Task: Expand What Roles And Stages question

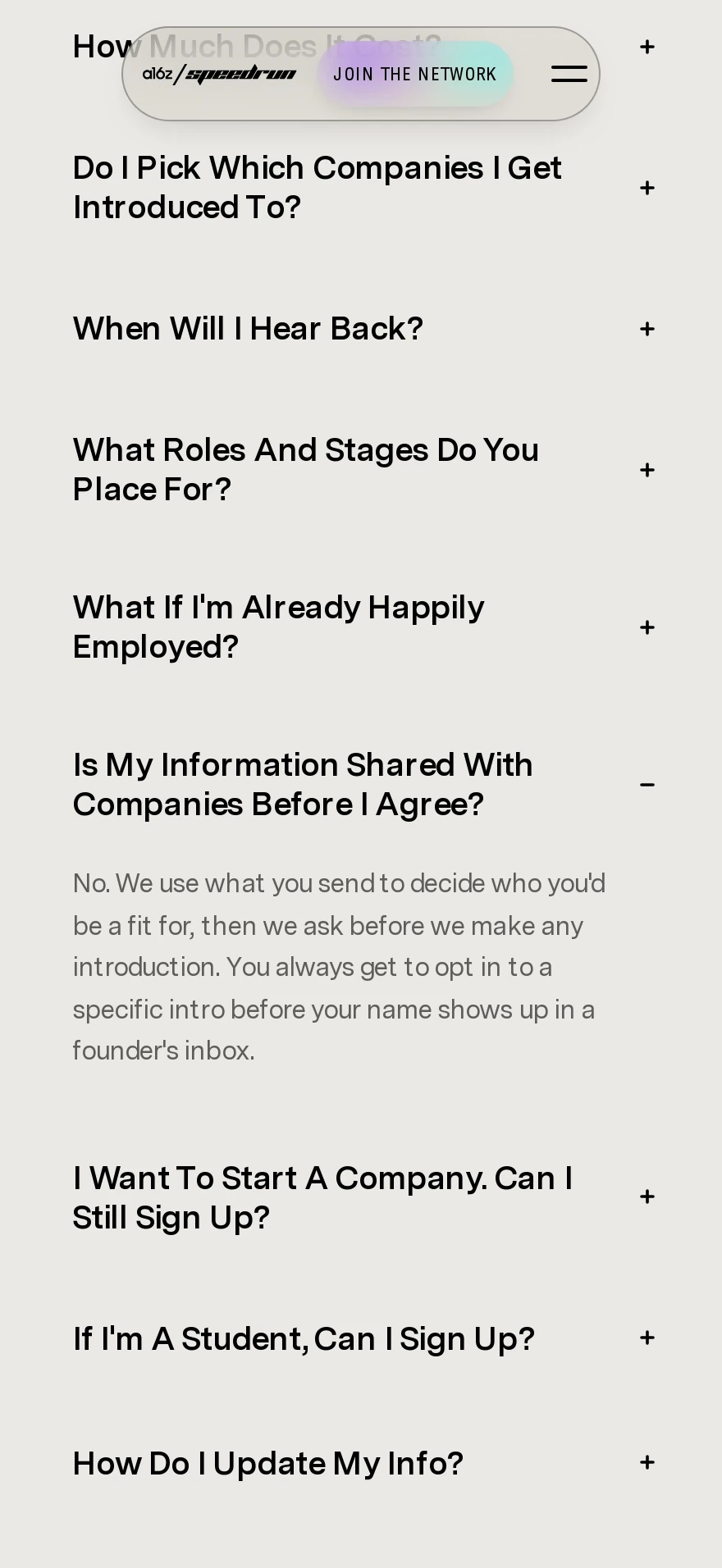Action: coord(363,470)
